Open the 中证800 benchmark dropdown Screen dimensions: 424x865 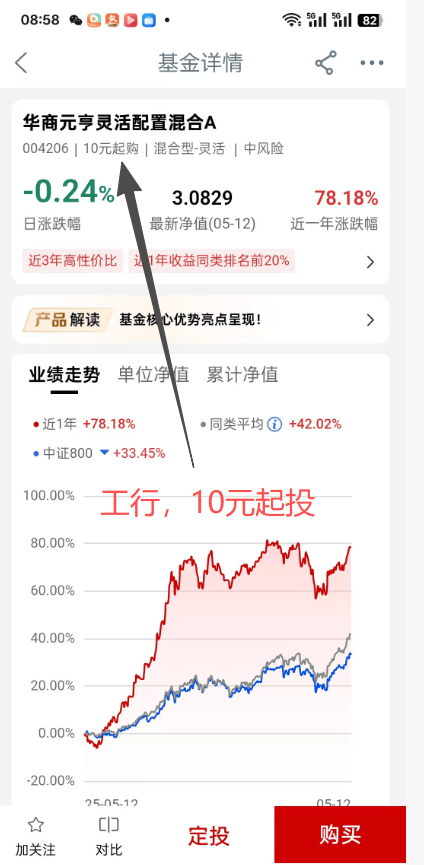point(105,453)
